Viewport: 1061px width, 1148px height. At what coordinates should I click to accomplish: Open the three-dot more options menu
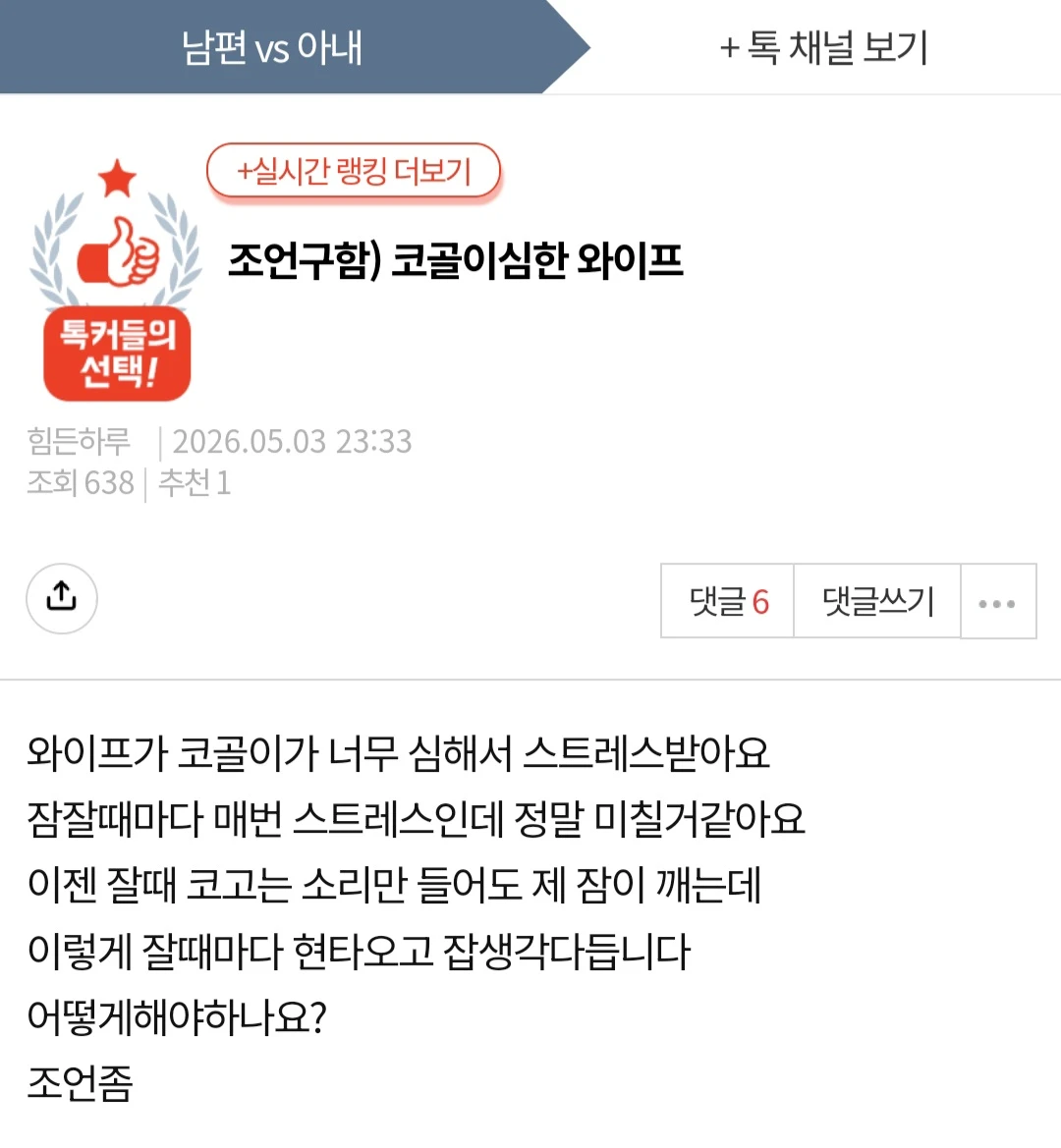coord(998,601)
